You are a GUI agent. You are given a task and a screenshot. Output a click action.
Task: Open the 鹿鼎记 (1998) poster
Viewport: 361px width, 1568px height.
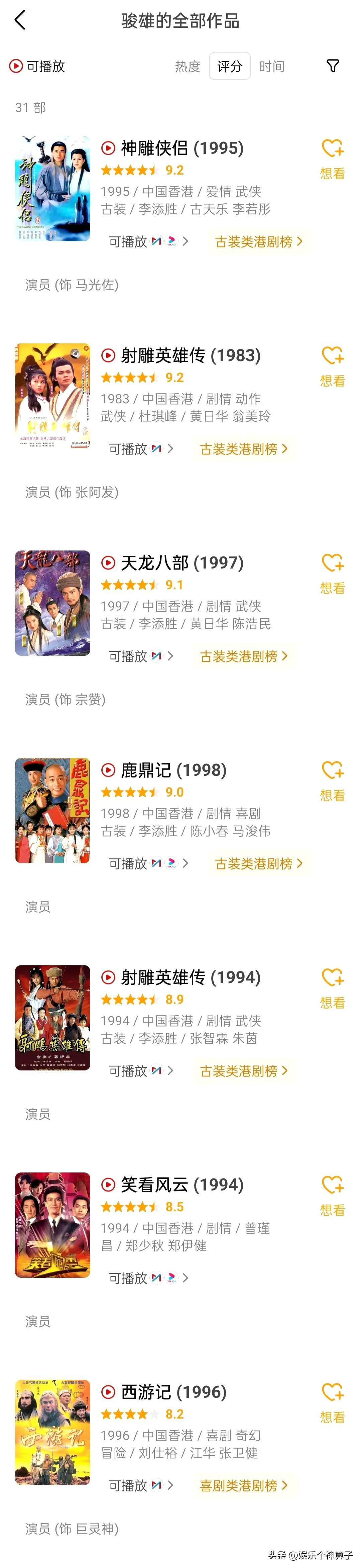click(x=52, y=810)
